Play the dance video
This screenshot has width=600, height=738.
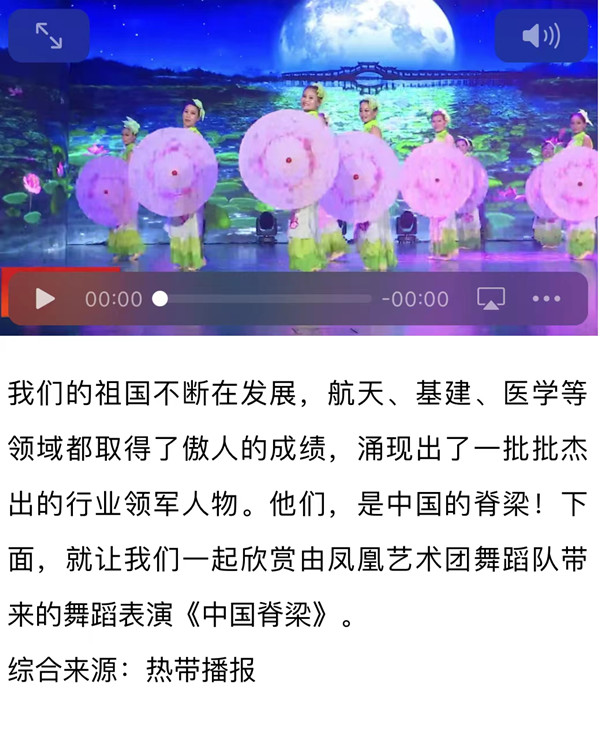click(45, 299)
